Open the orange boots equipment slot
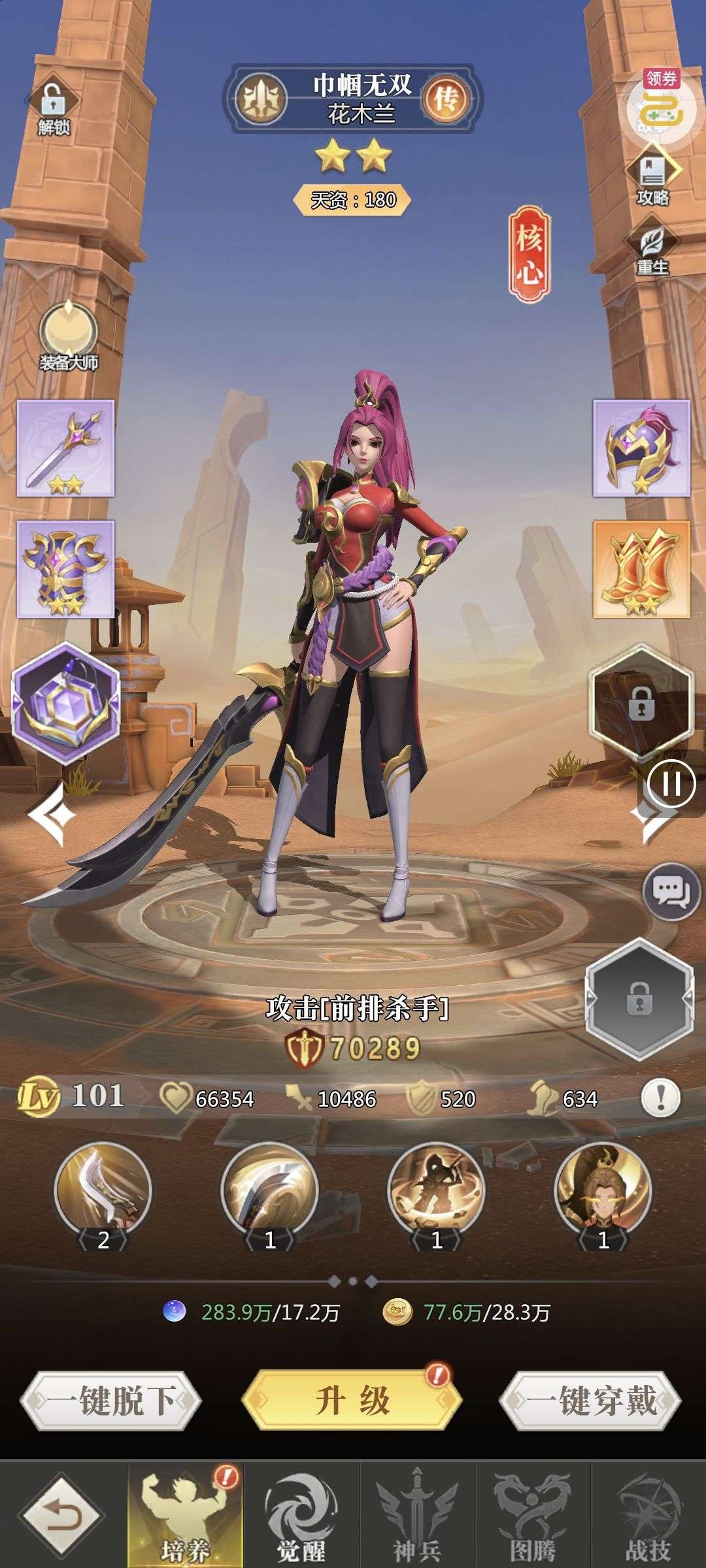Viewport: 706px width, 1568px height. click(x=641, y=569)
